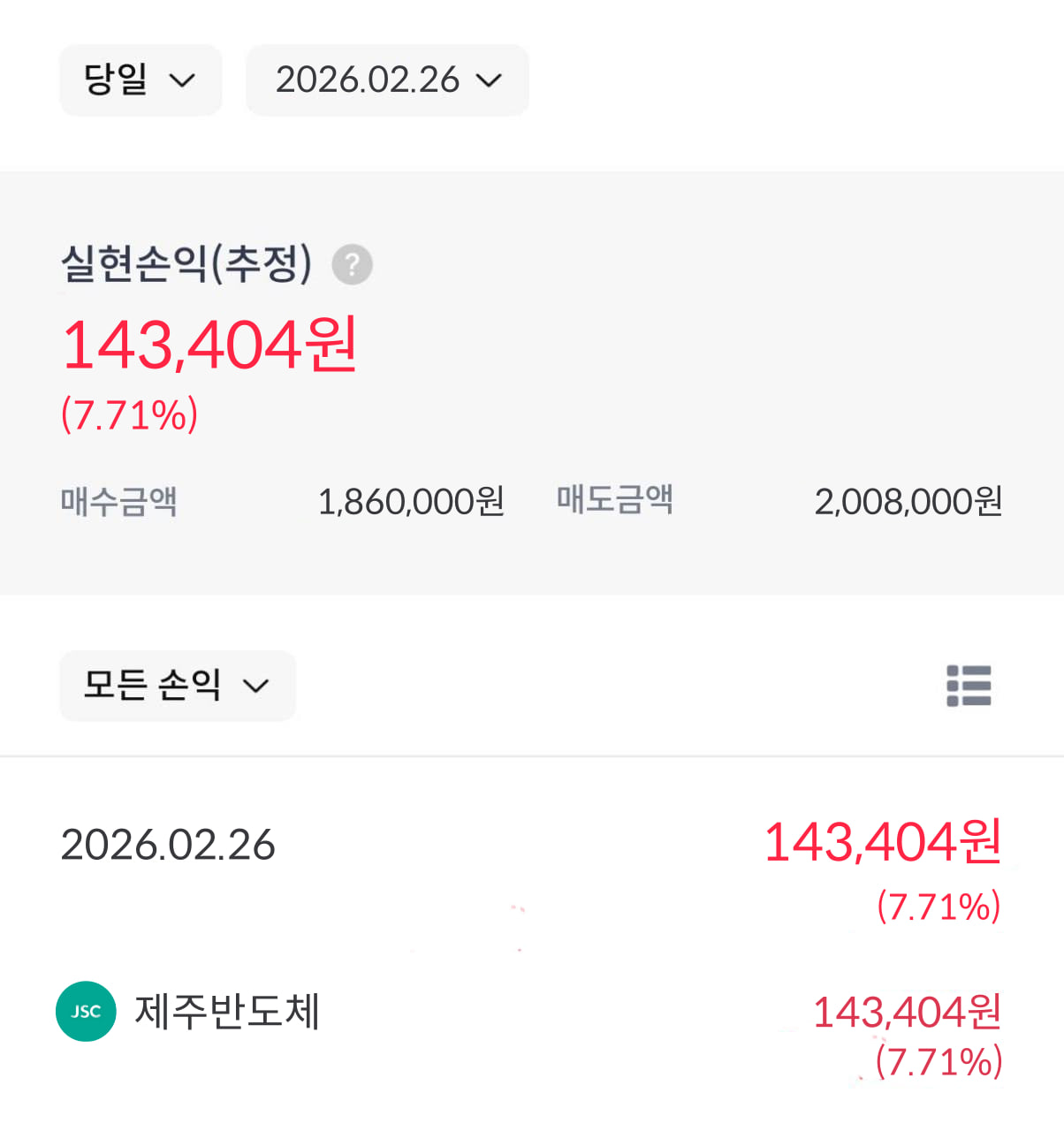Switch the list view layout icon
Screen dimensions: 1064x1131
pyautogui.click(x=969, y=686)
